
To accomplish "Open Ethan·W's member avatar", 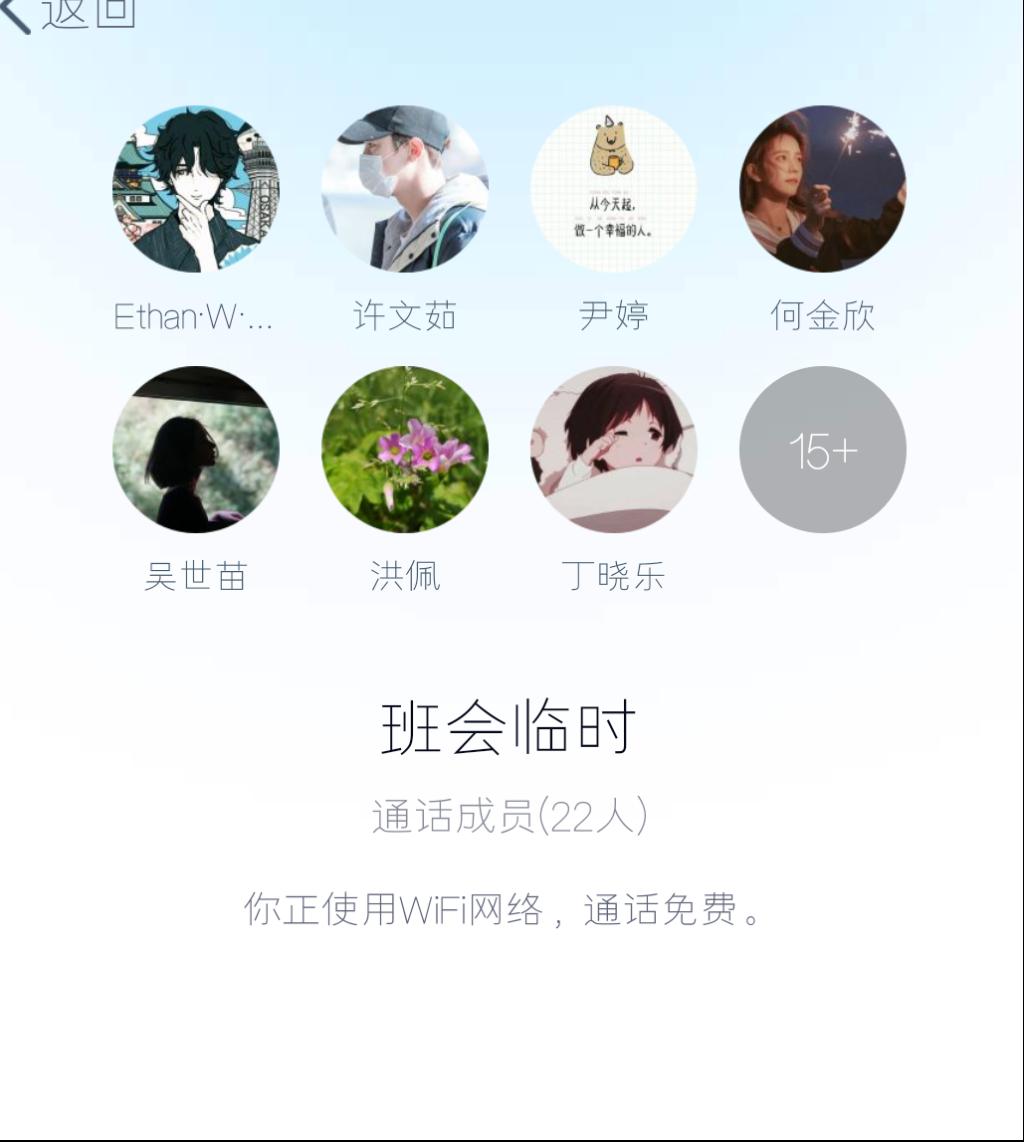I will pos(196,190).
